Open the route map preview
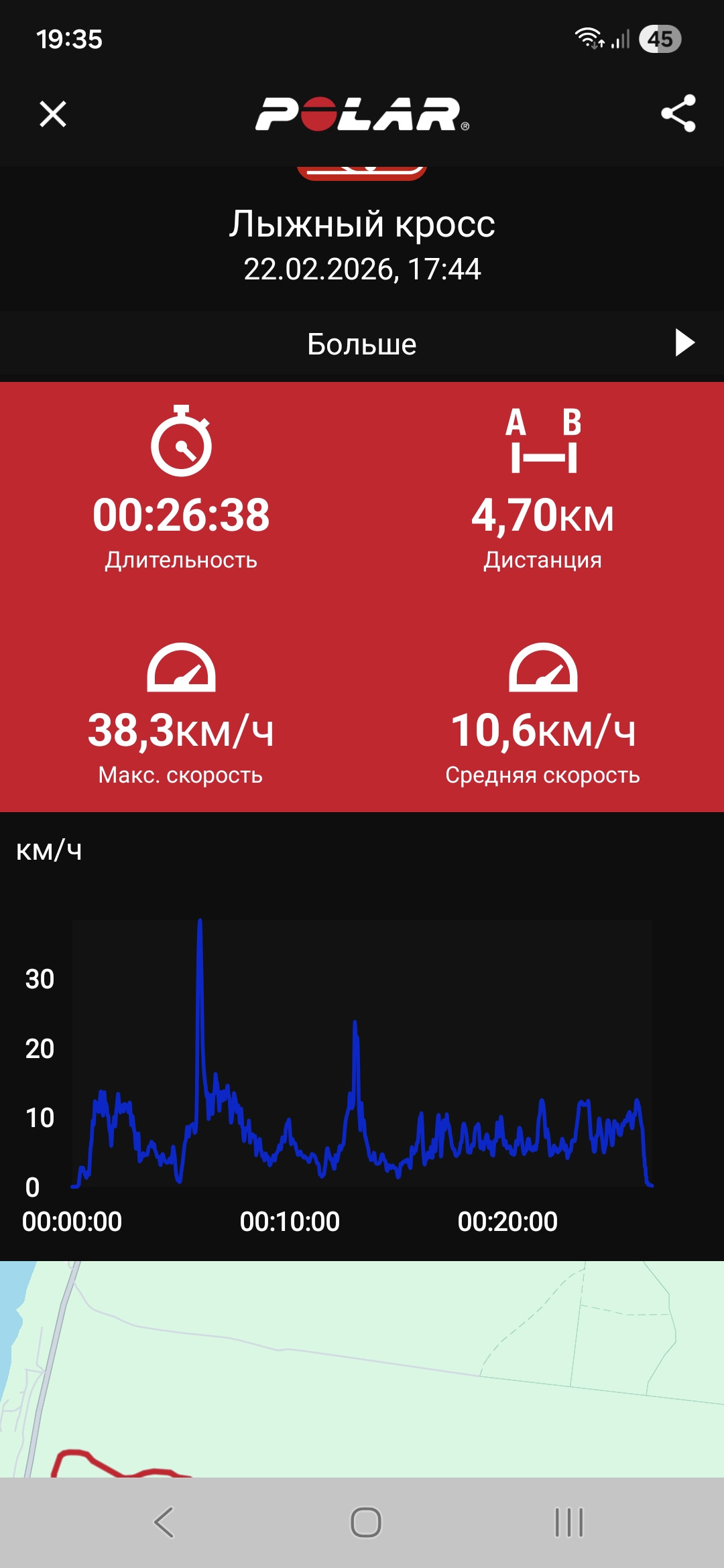This screenshot has height=1568, width=724. point(362,1369)
